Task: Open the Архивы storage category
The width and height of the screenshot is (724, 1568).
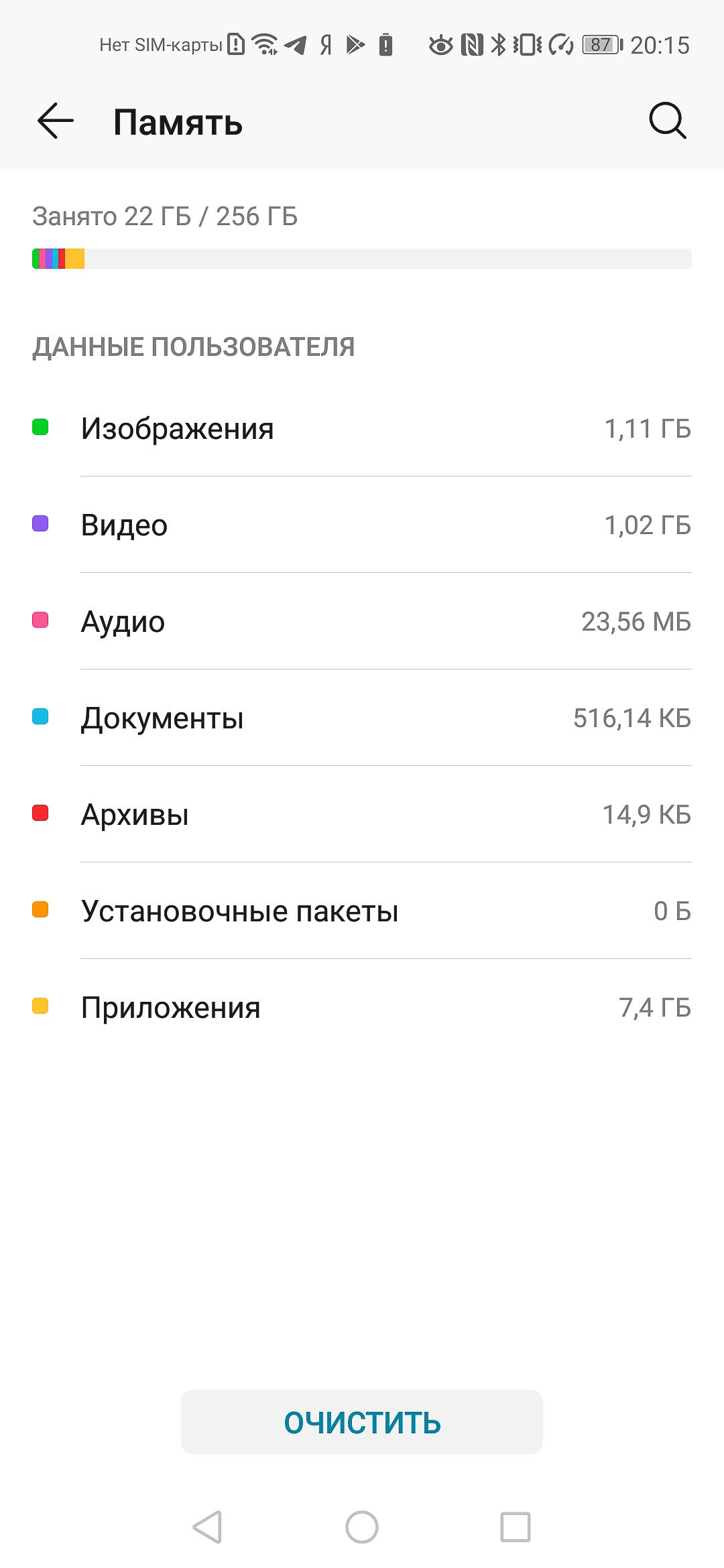Action: [x=362, y=814]
